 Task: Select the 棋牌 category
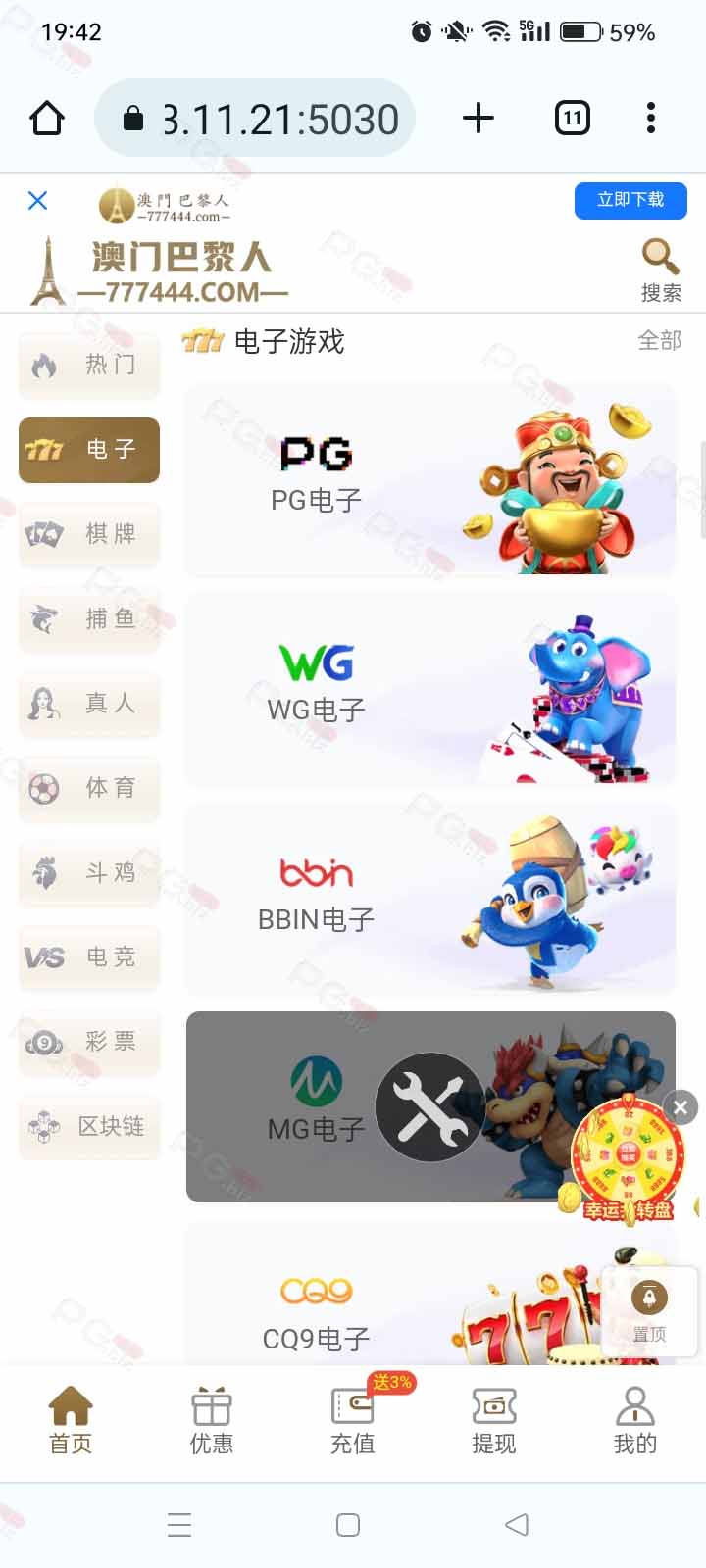(x=89, y=534)
